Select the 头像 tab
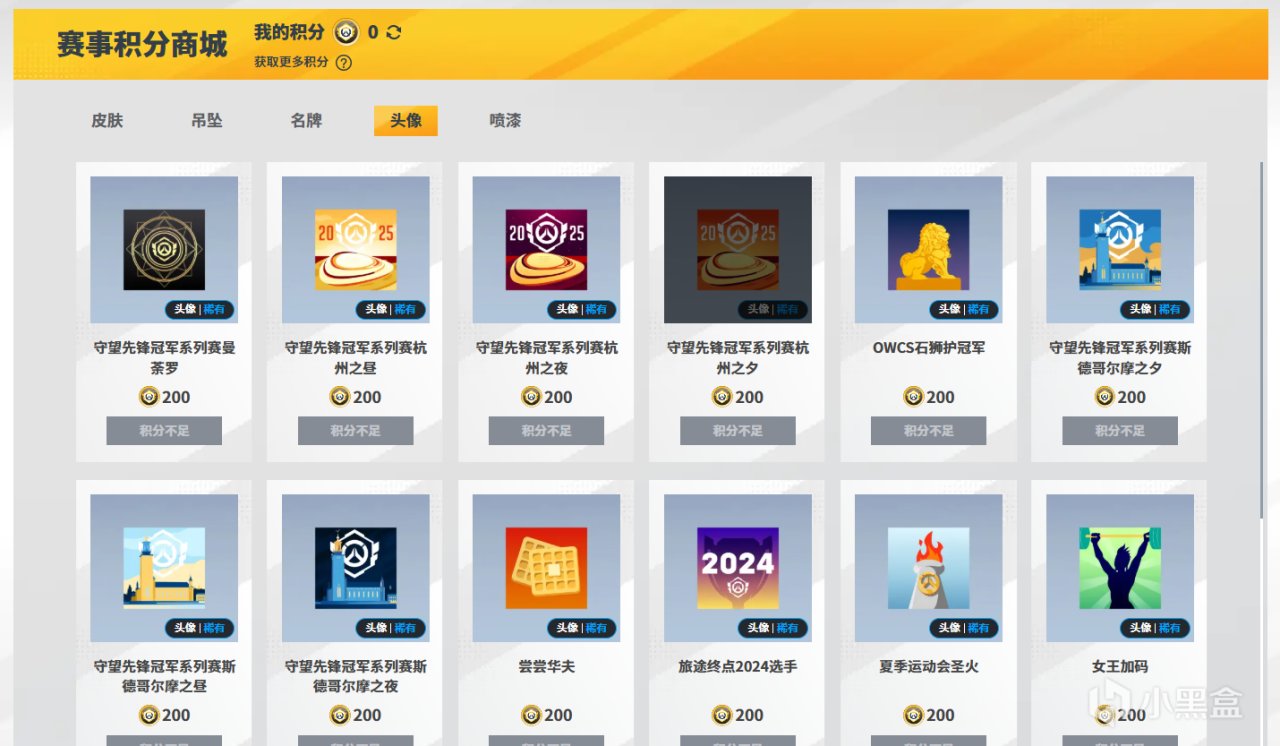Screen dimensions: 1280x746 pos(405,120)
